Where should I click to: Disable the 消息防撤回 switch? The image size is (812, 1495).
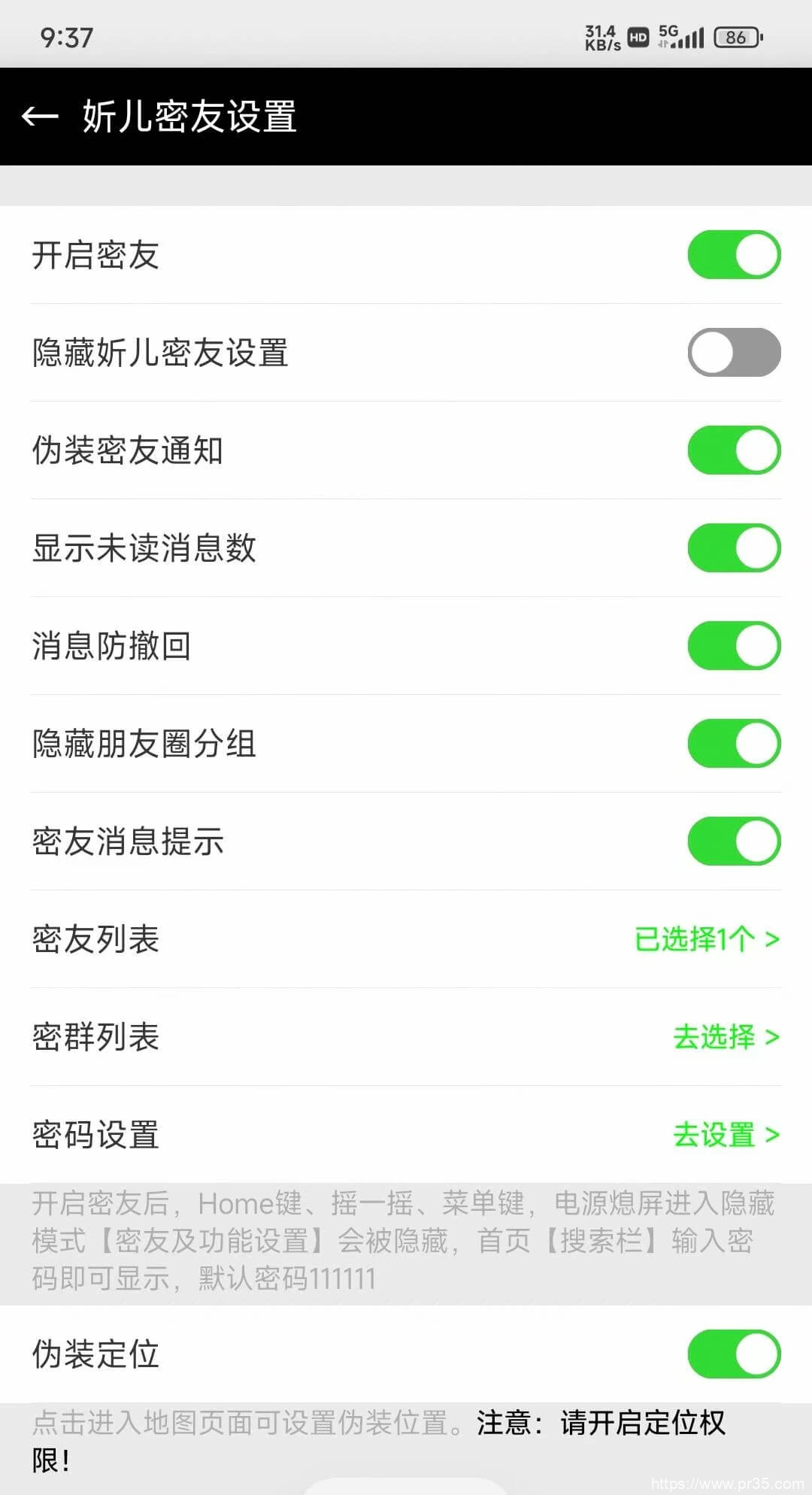click(x=735, y=645)
